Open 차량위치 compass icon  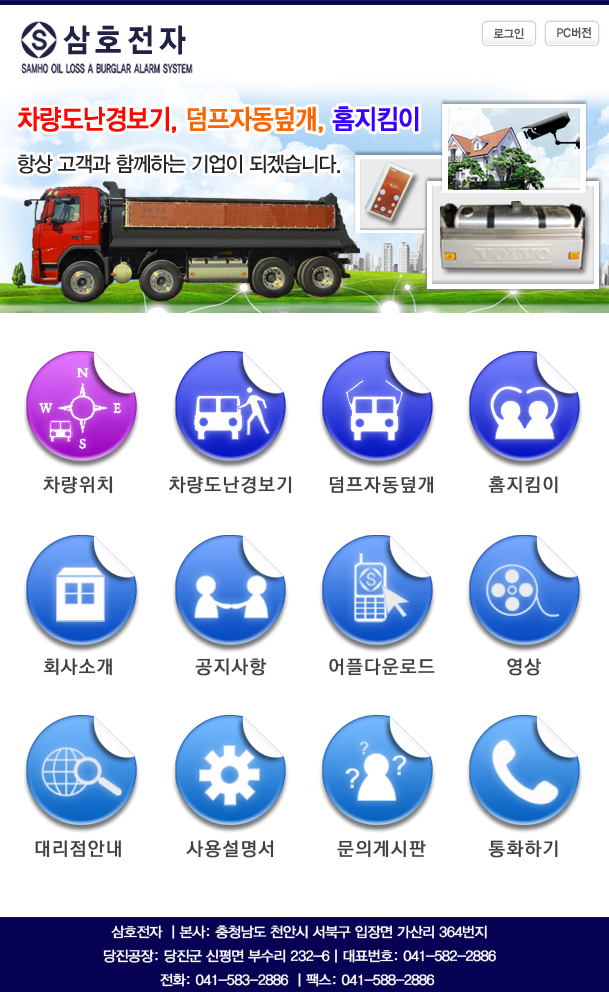(80, 406)
